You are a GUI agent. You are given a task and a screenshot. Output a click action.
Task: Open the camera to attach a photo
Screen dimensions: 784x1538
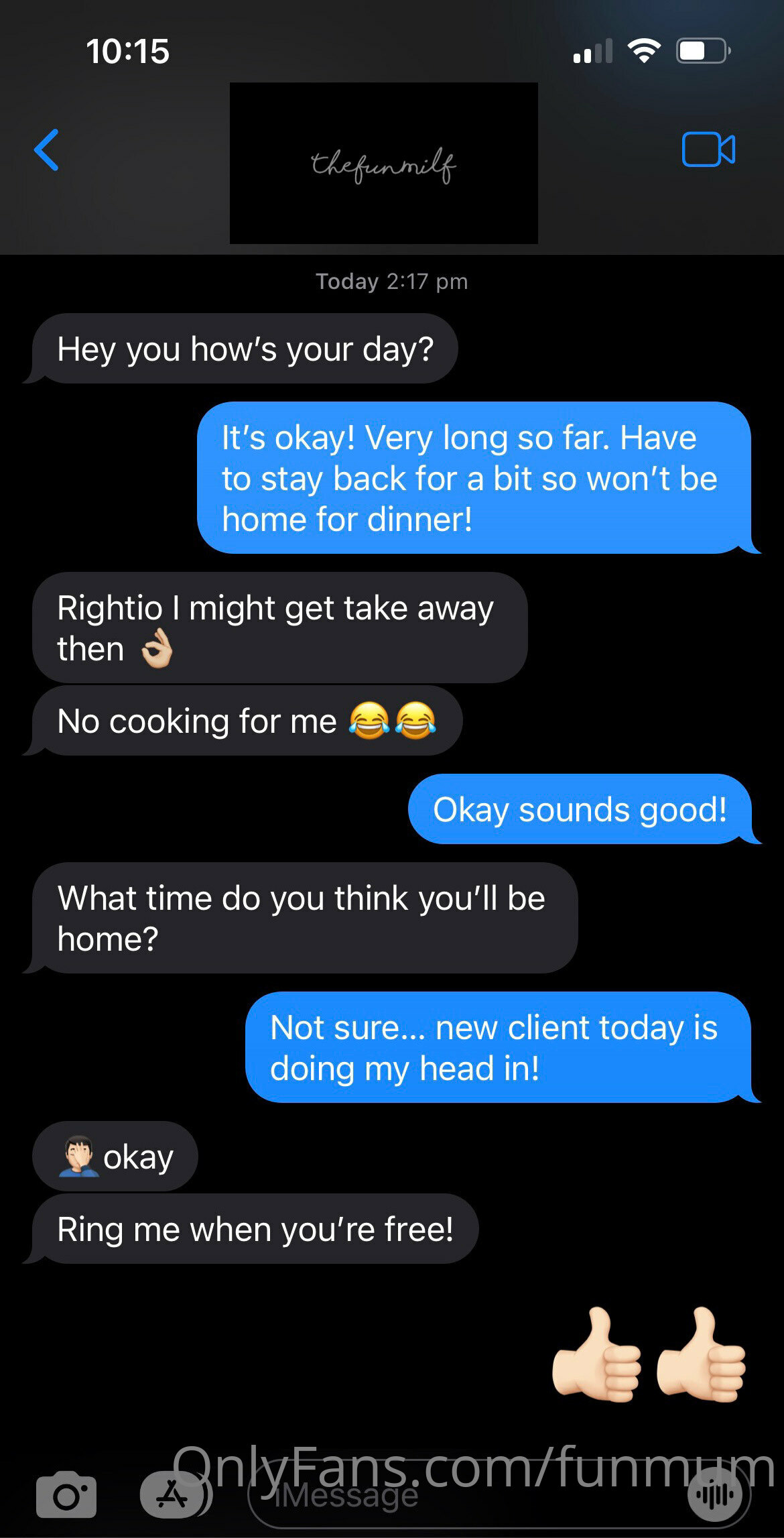coord(66,1494)
